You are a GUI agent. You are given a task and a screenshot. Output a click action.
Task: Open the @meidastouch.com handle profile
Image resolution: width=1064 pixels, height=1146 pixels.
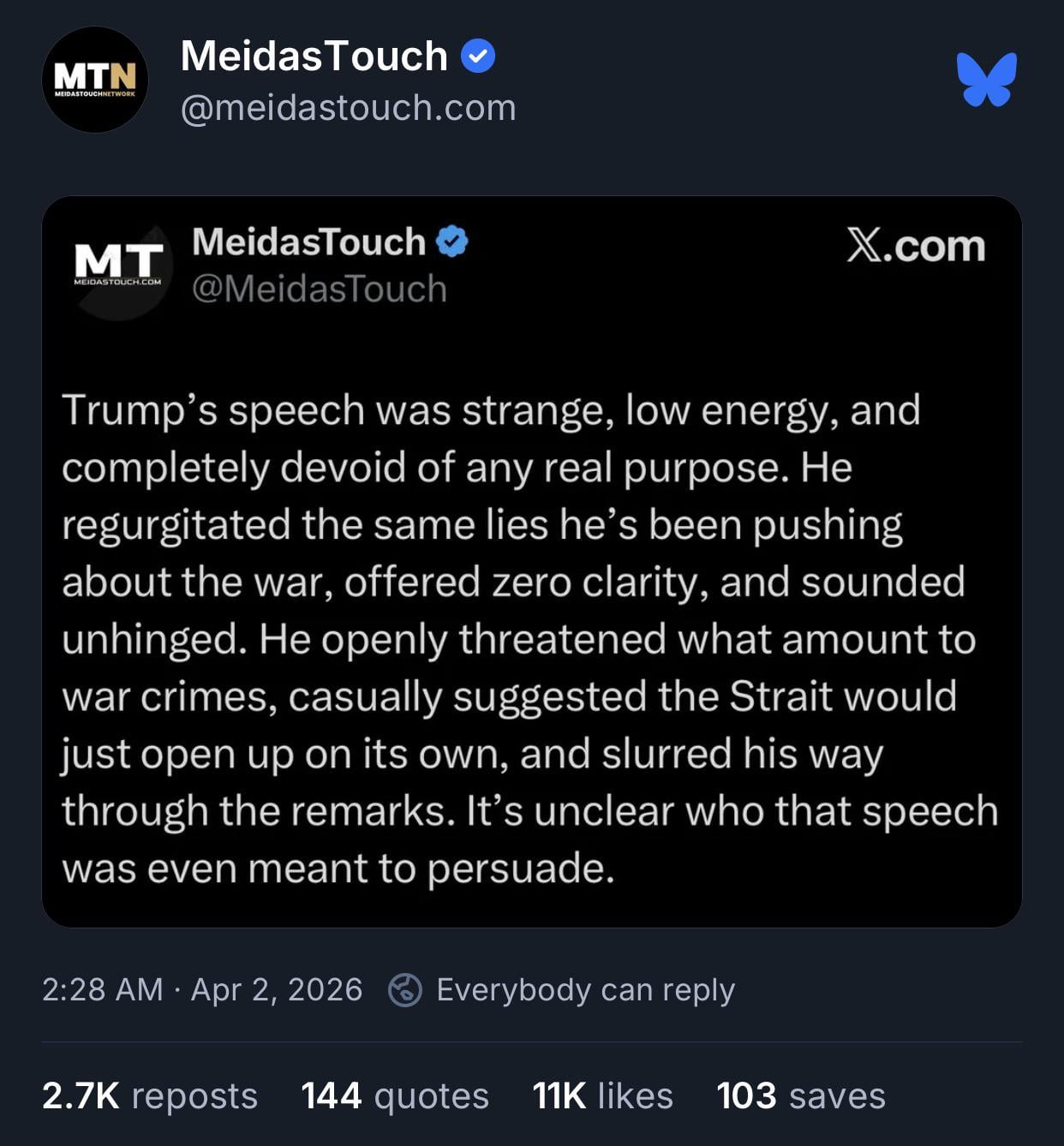coord(348,109)
